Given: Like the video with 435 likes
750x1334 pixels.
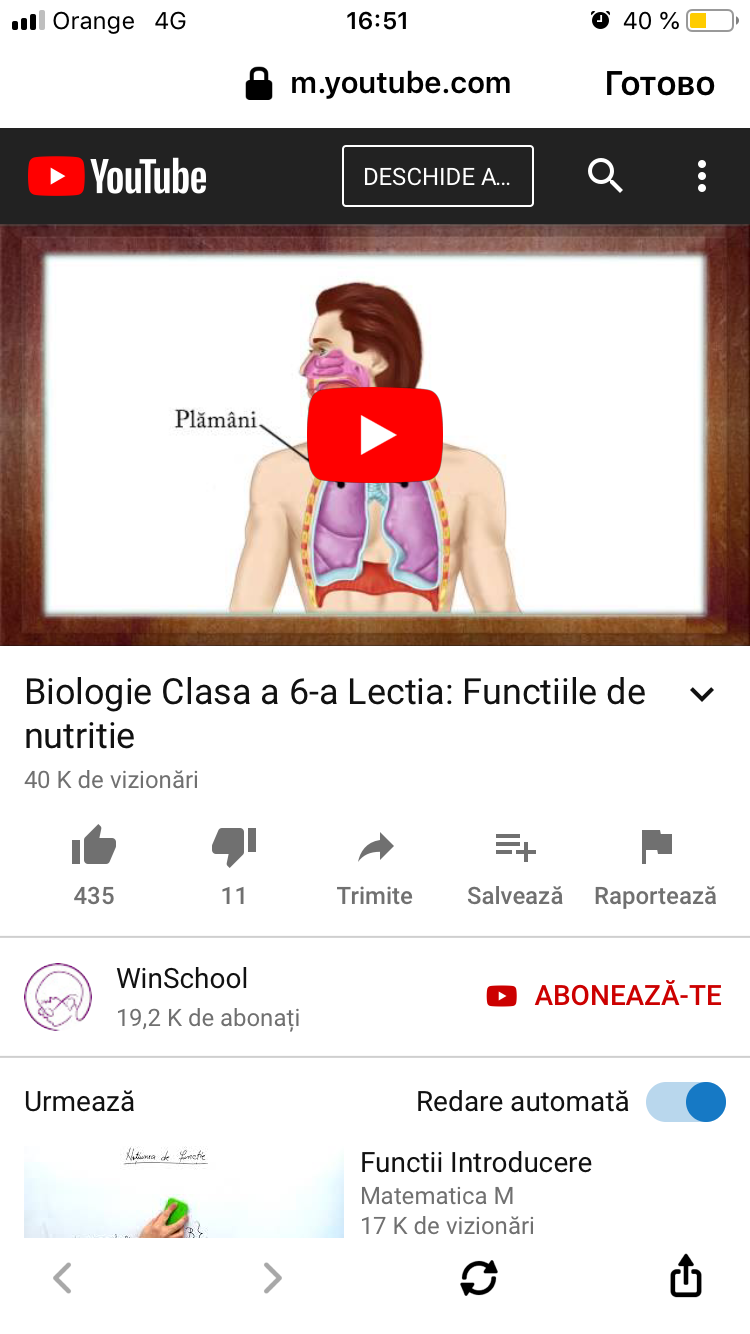Looking at the screenshot, I should click(x=94, y=847).
